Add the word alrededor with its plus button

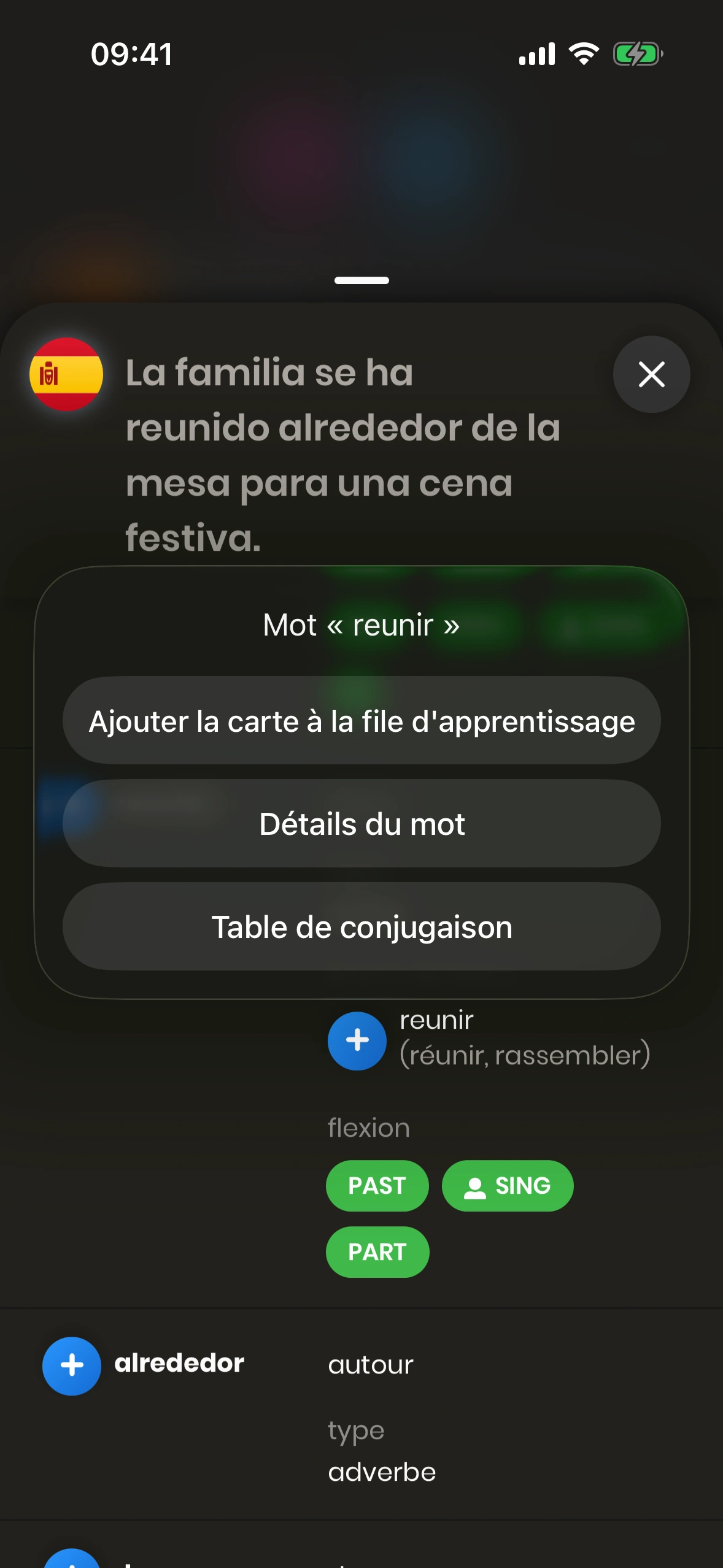coord(72,1365)
